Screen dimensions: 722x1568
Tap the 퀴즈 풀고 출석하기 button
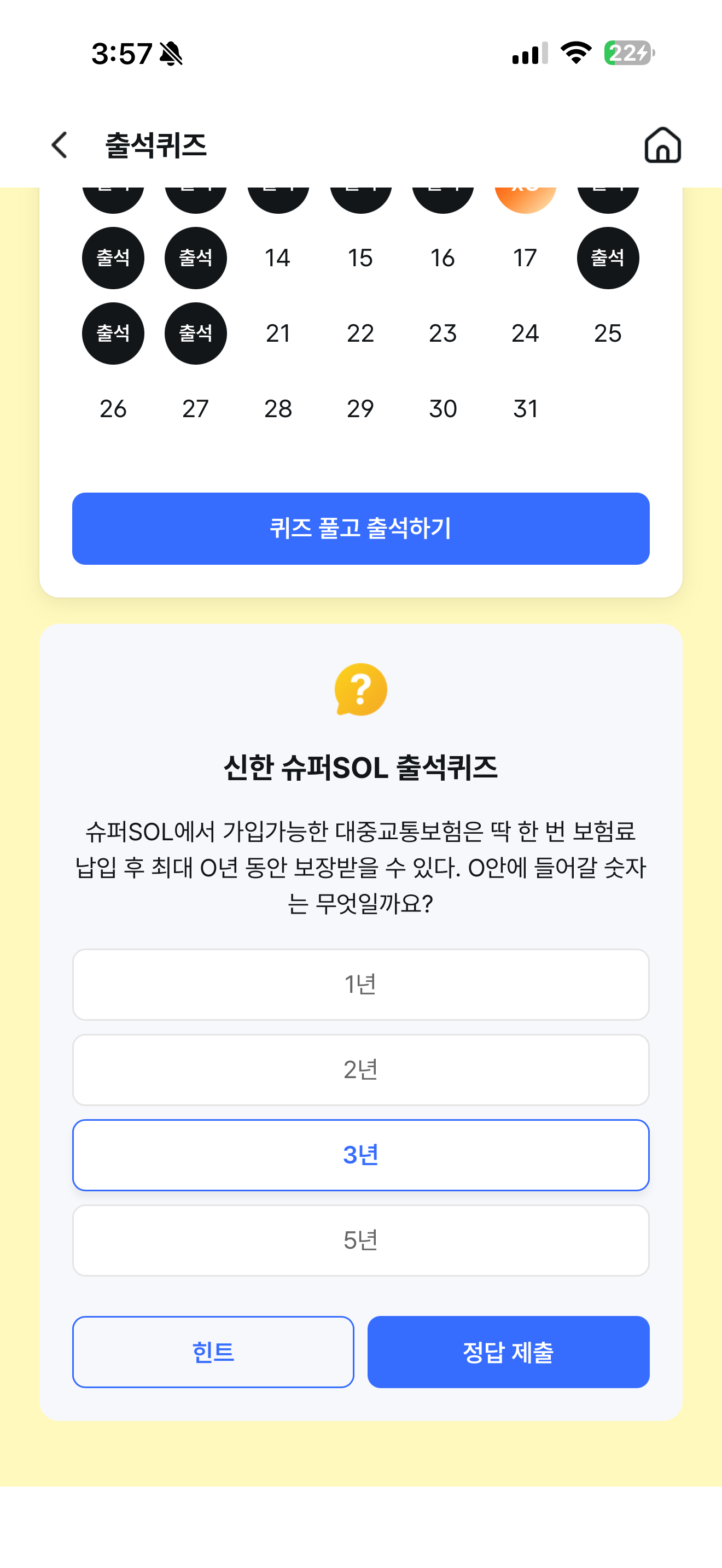click(361, 528)
